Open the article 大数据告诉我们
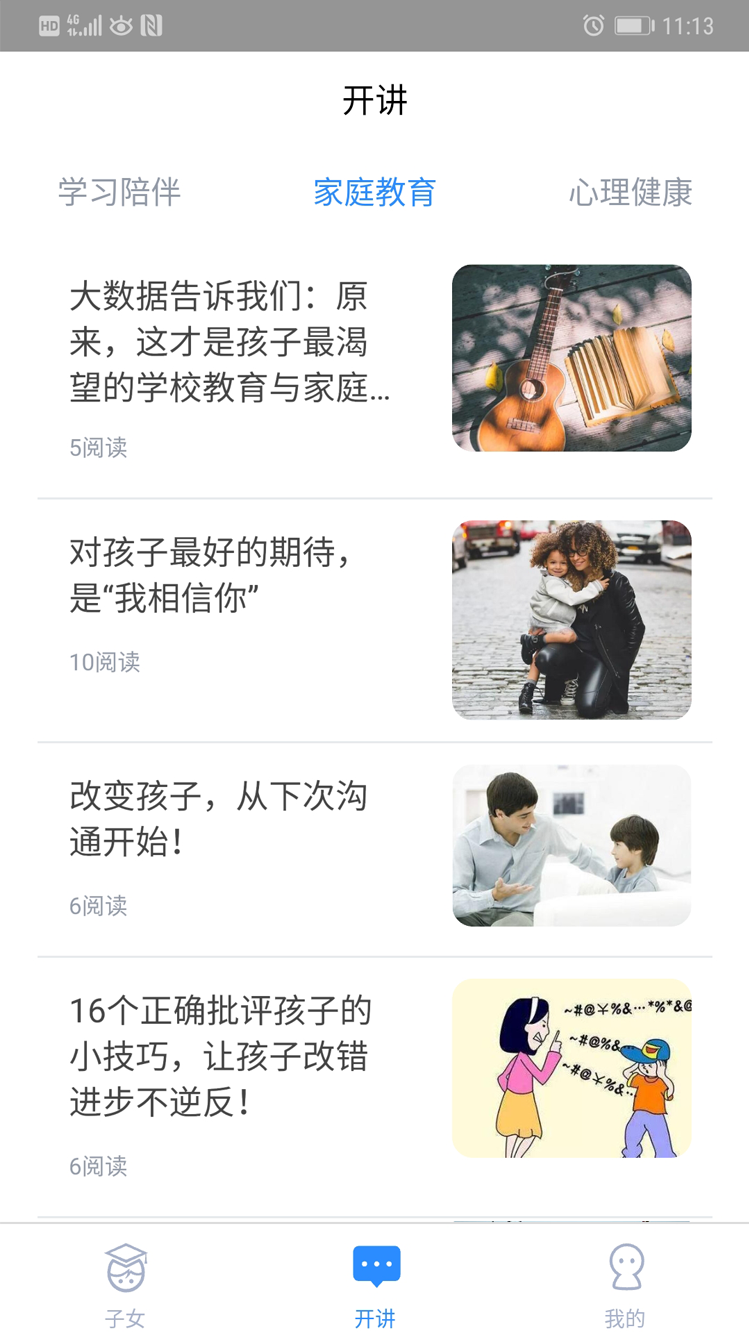 click(230, 343)
